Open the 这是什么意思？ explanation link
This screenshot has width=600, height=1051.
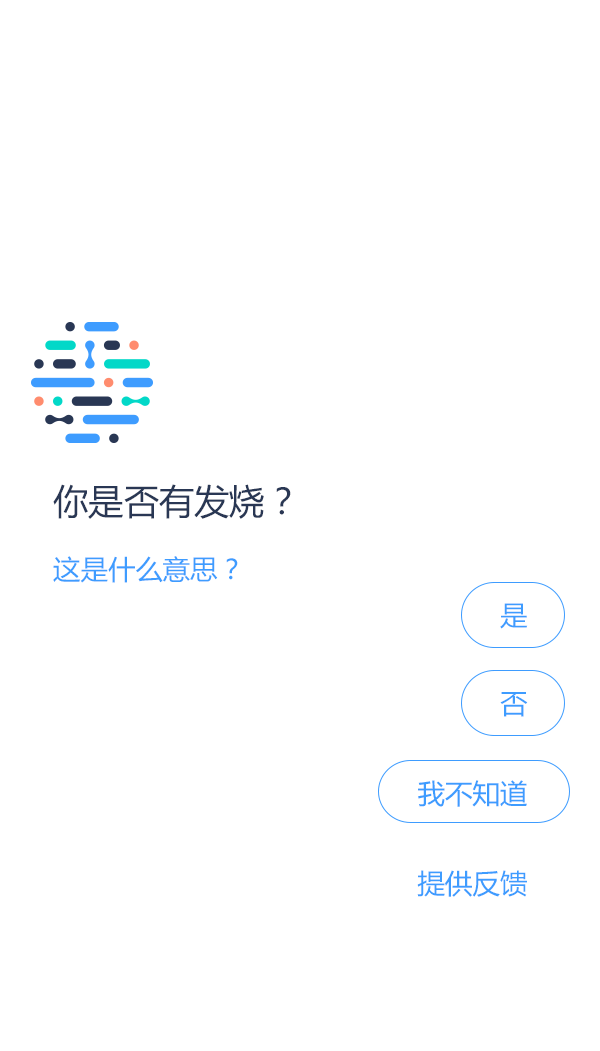coord(146,570)
